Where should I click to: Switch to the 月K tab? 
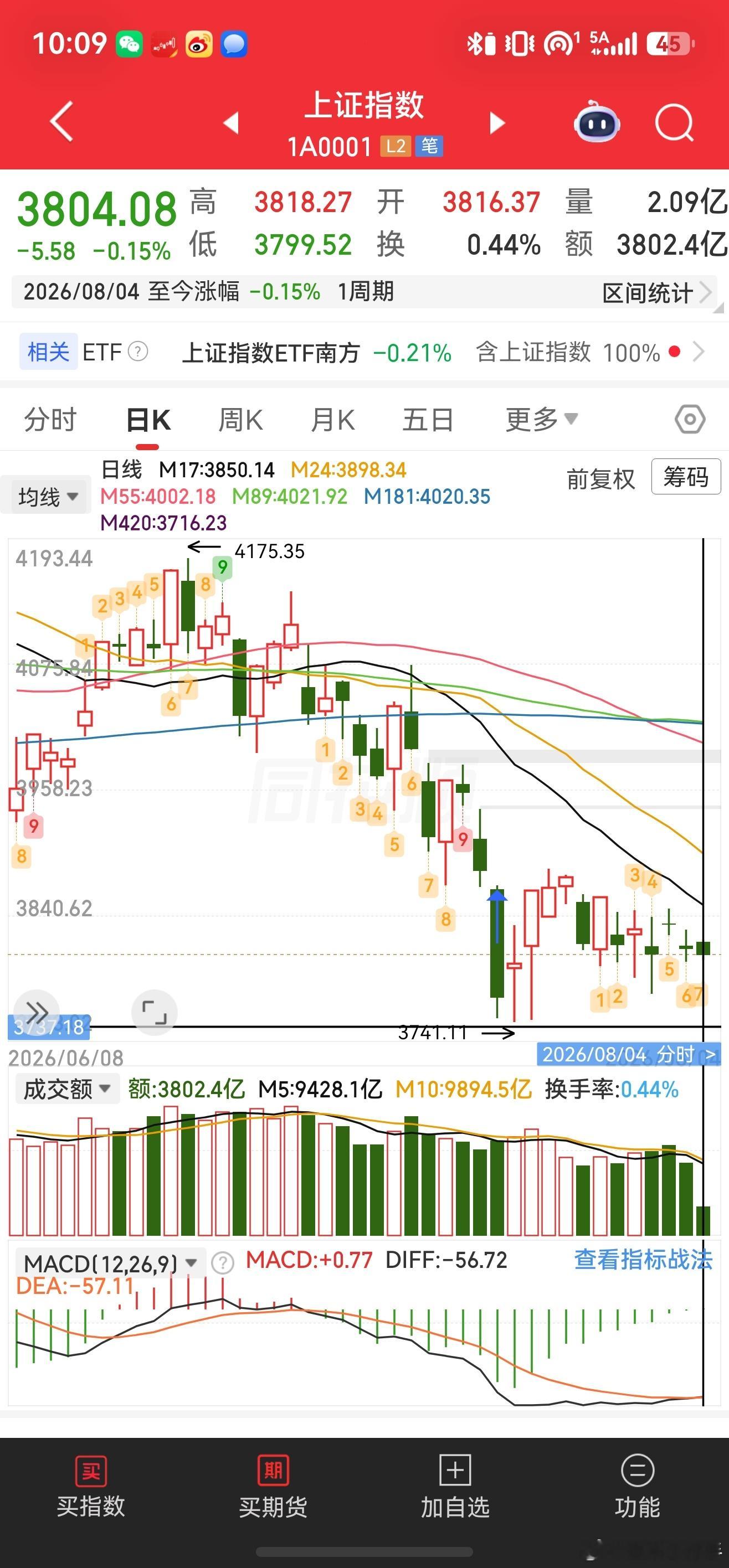click(332, 420)
